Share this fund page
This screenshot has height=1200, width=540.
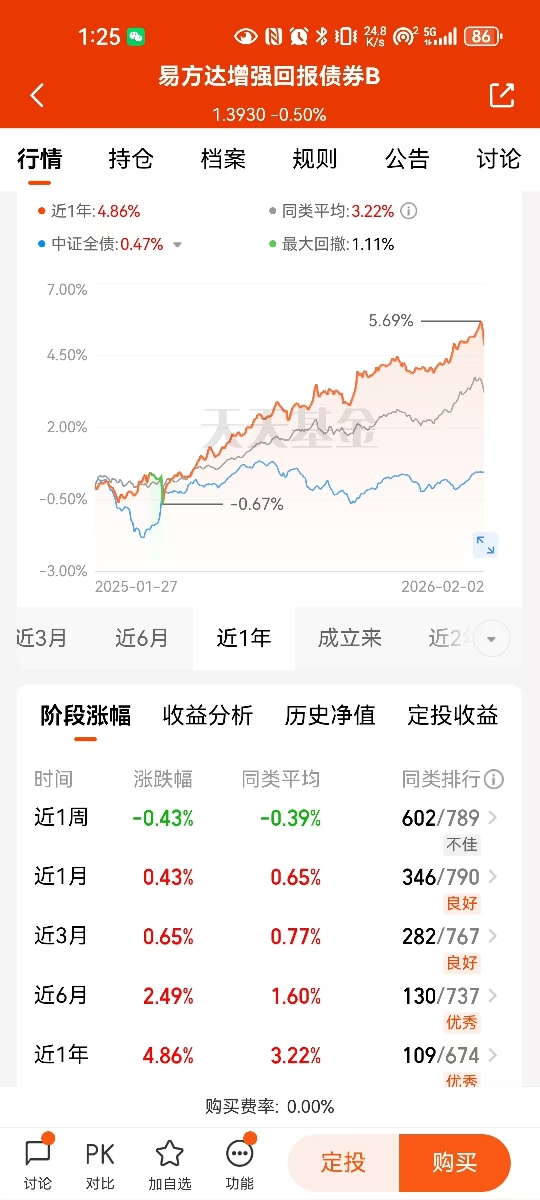tap(501, 95)
